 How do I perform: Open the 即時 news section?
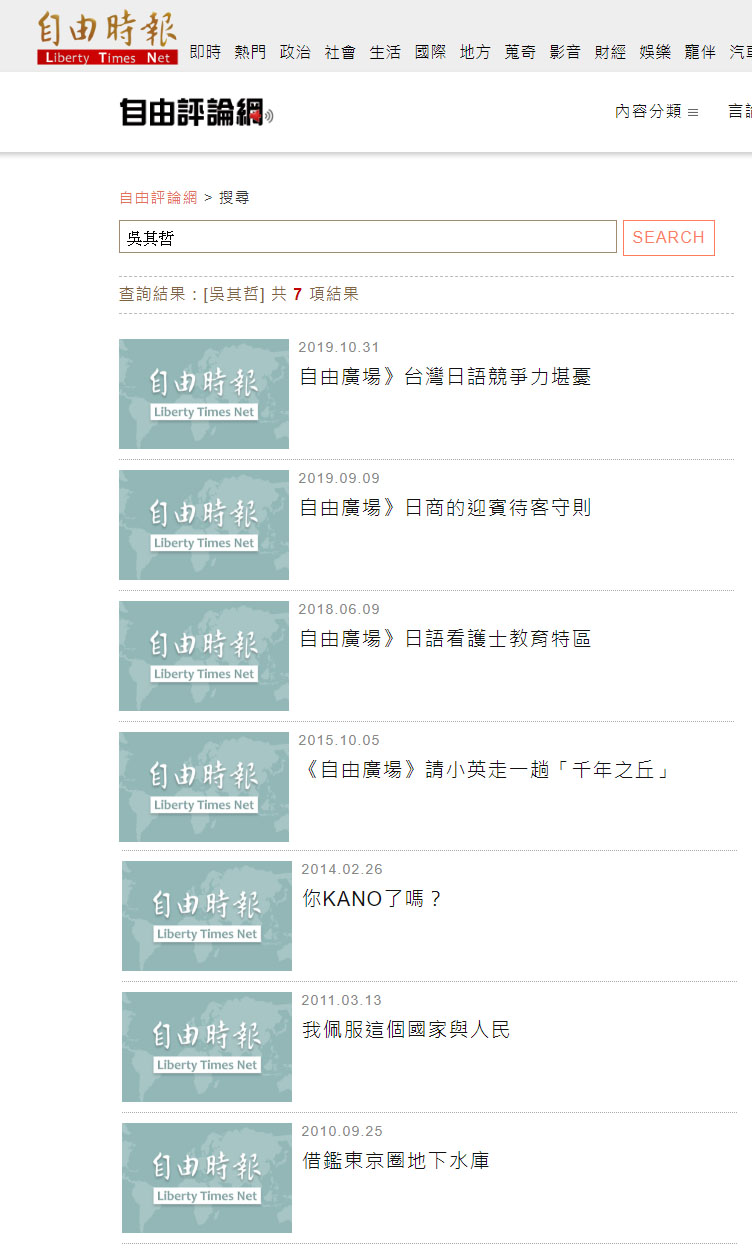[x=205, y=52]
